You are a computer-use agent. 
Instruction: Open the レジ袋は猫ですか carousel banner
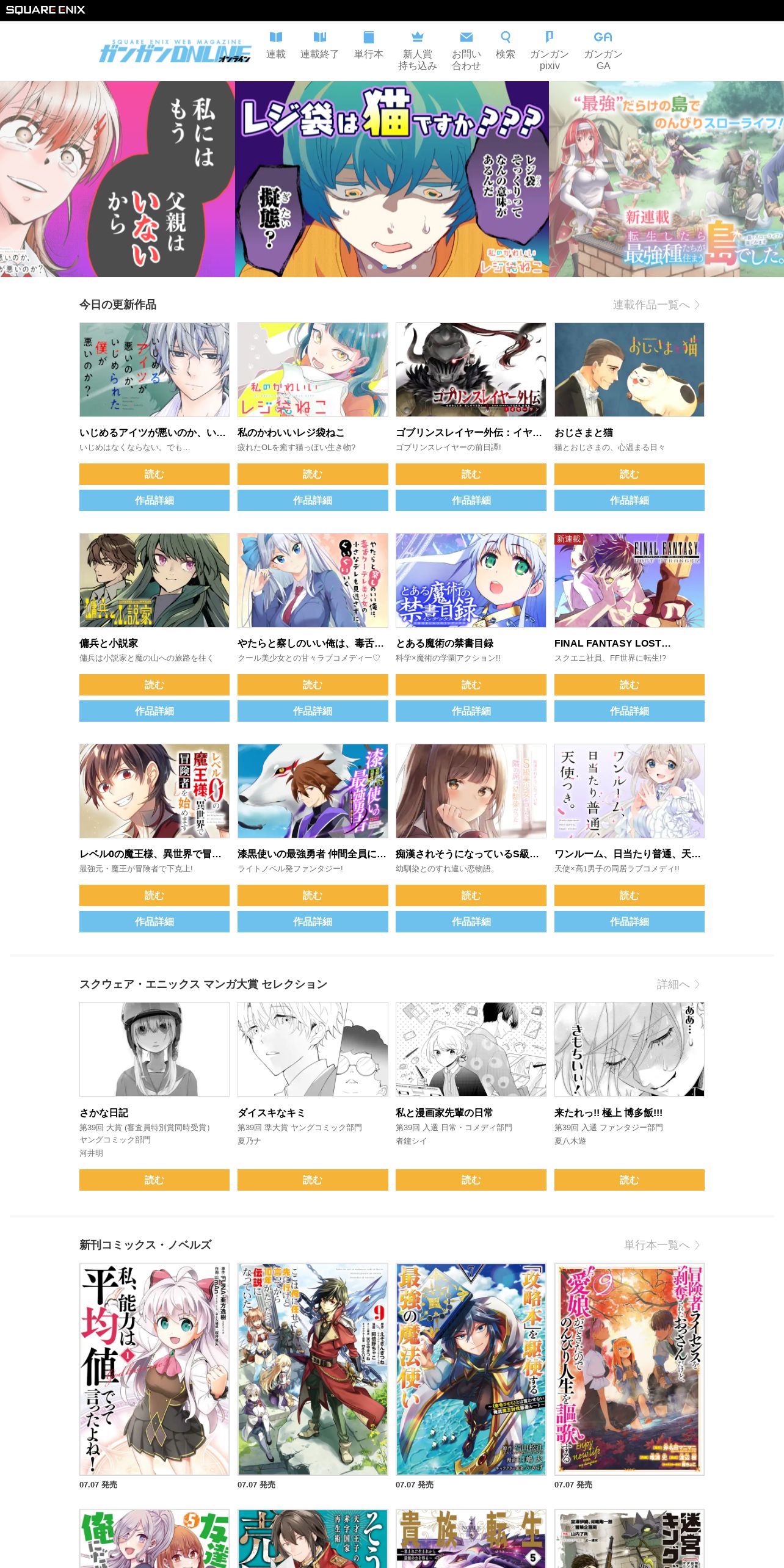[391, 179]
